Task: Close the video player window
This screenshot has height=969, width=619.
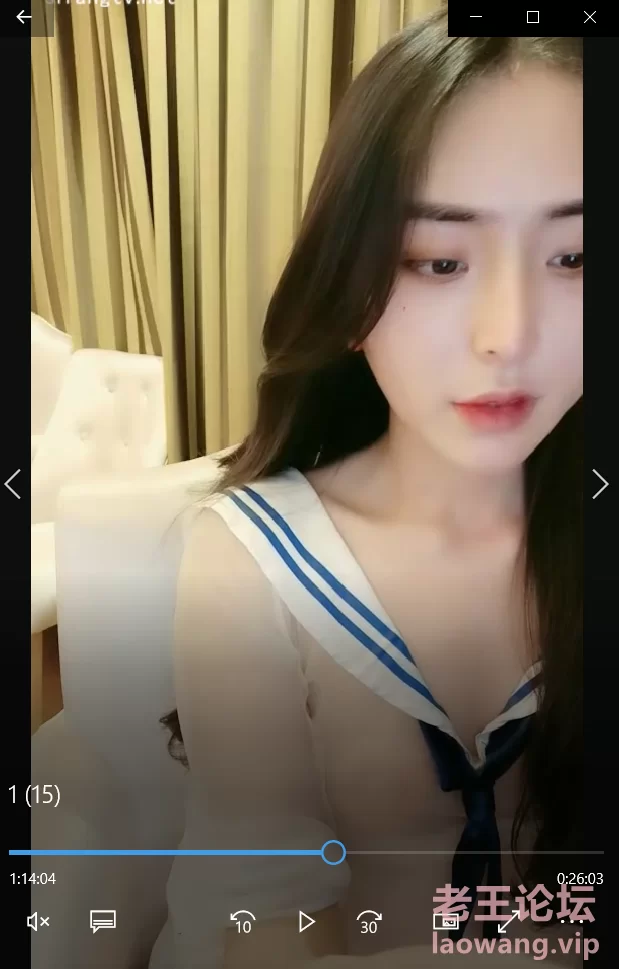Action: coord(590,17)
